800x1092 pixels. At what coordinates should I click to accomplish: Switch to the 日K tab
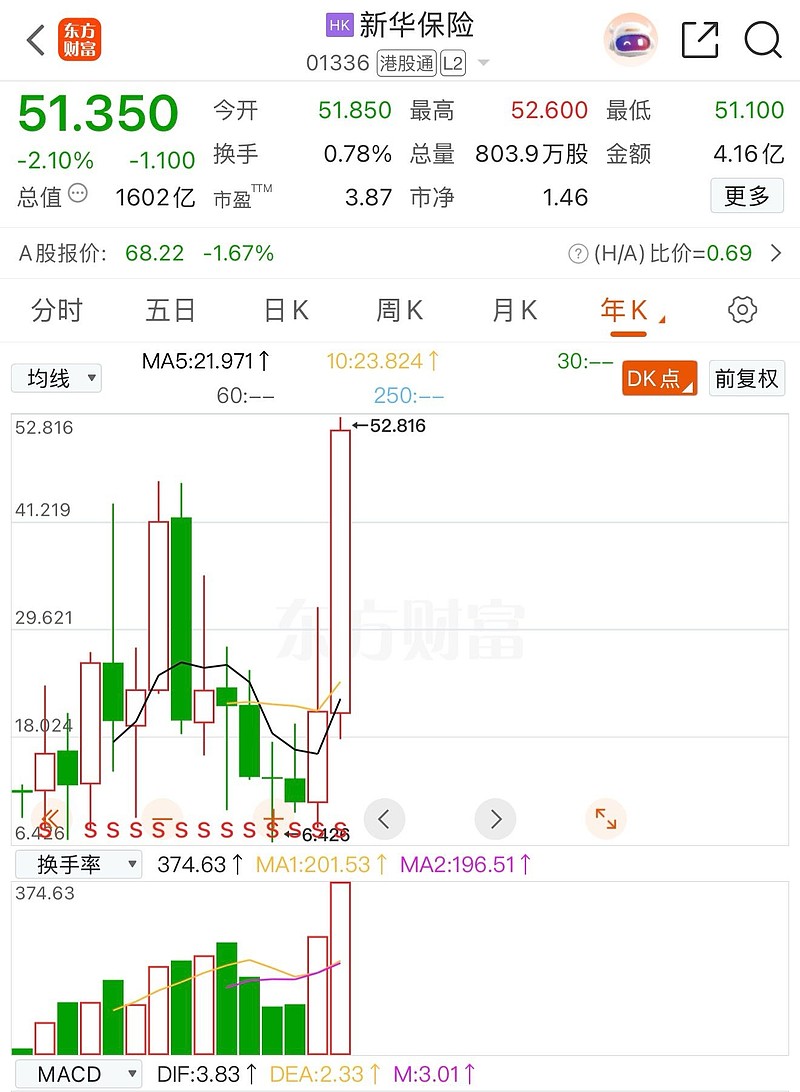coord(284,310)
